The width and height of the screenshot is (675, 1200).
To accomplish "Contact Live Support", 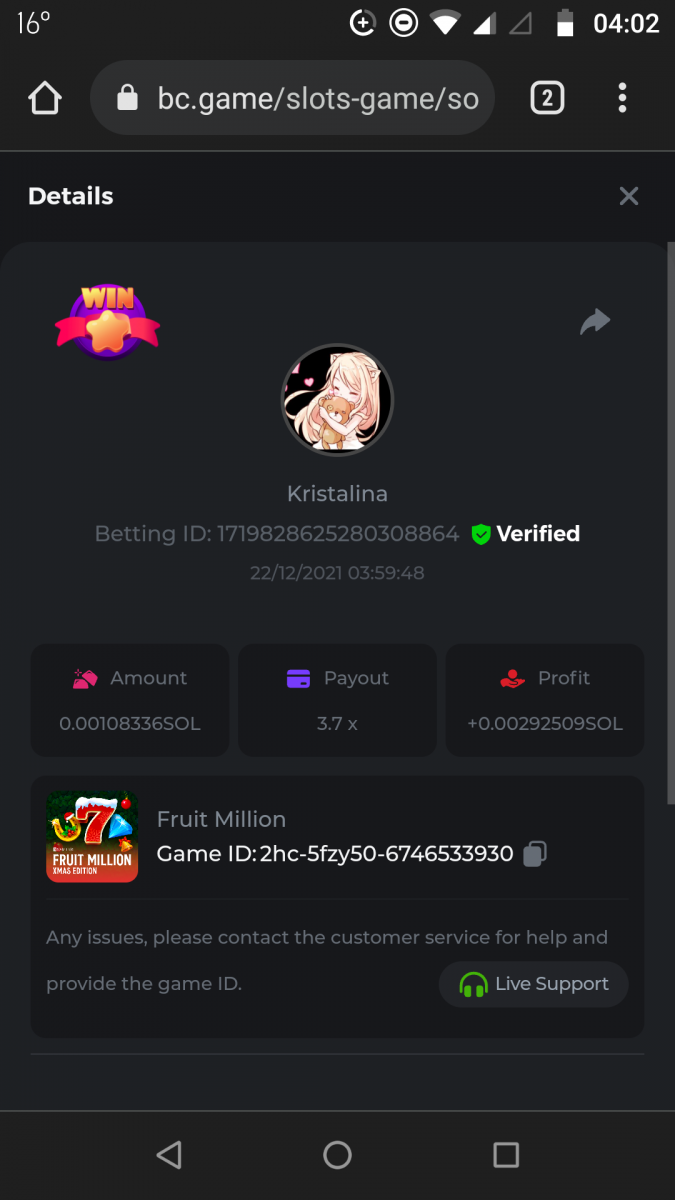I will tap(533, 984).
